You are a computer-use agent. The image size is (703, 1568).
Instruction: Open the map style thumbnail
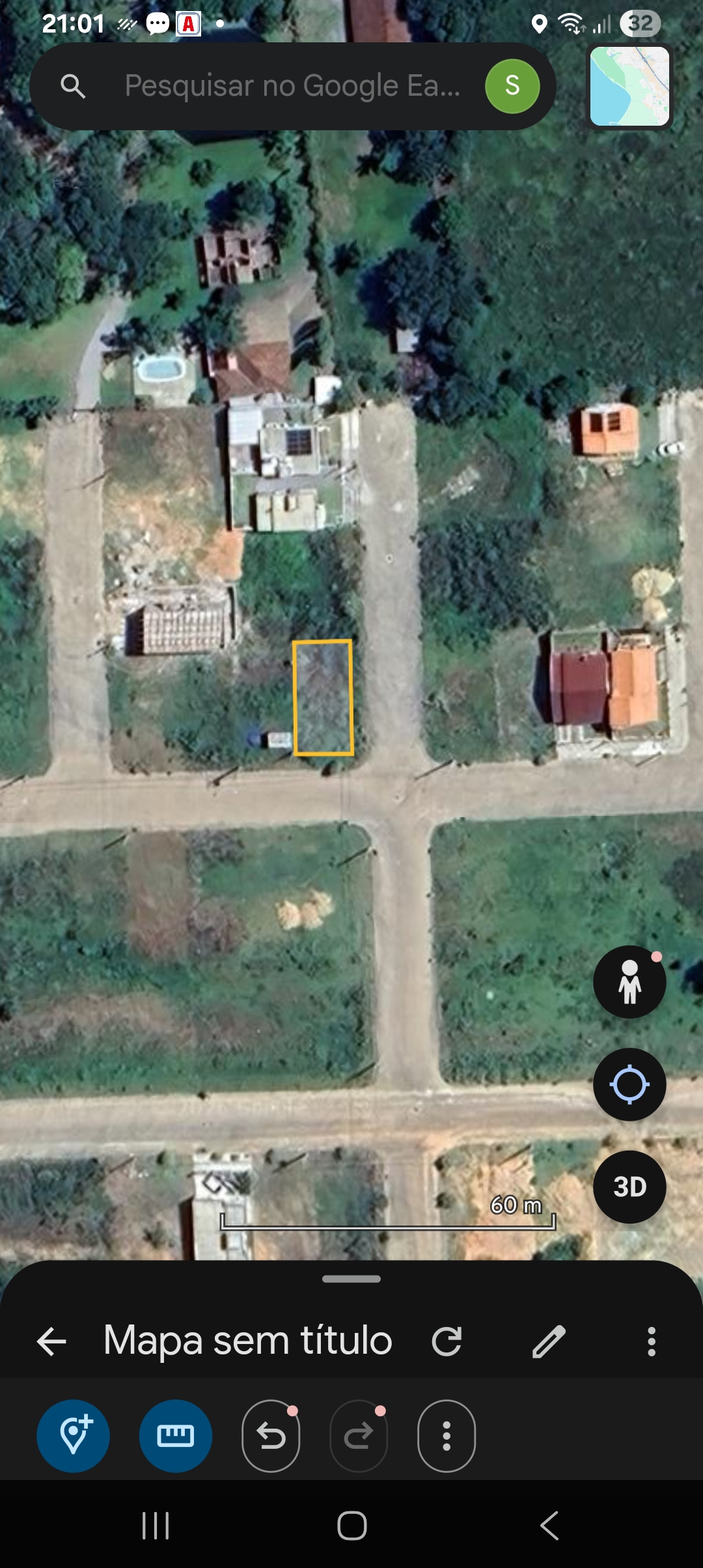(629, 86)
